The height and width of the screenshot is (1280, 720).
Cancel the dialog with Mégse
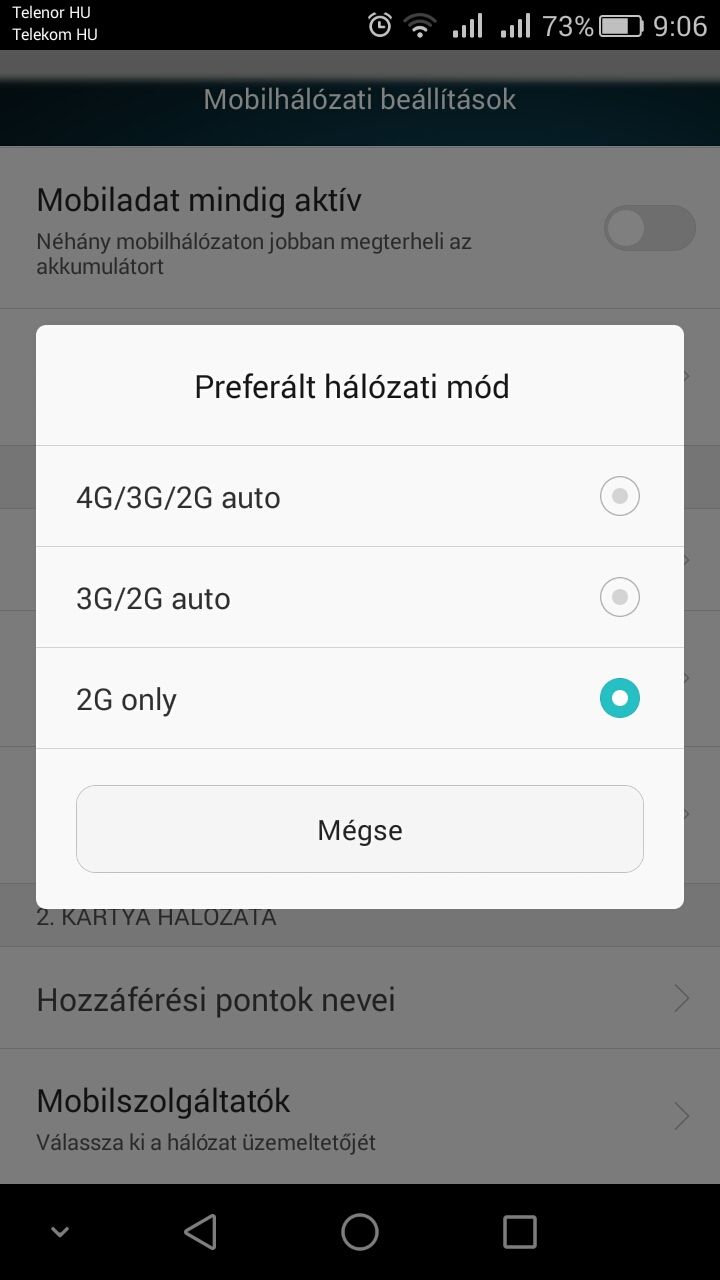pos(360,829)
